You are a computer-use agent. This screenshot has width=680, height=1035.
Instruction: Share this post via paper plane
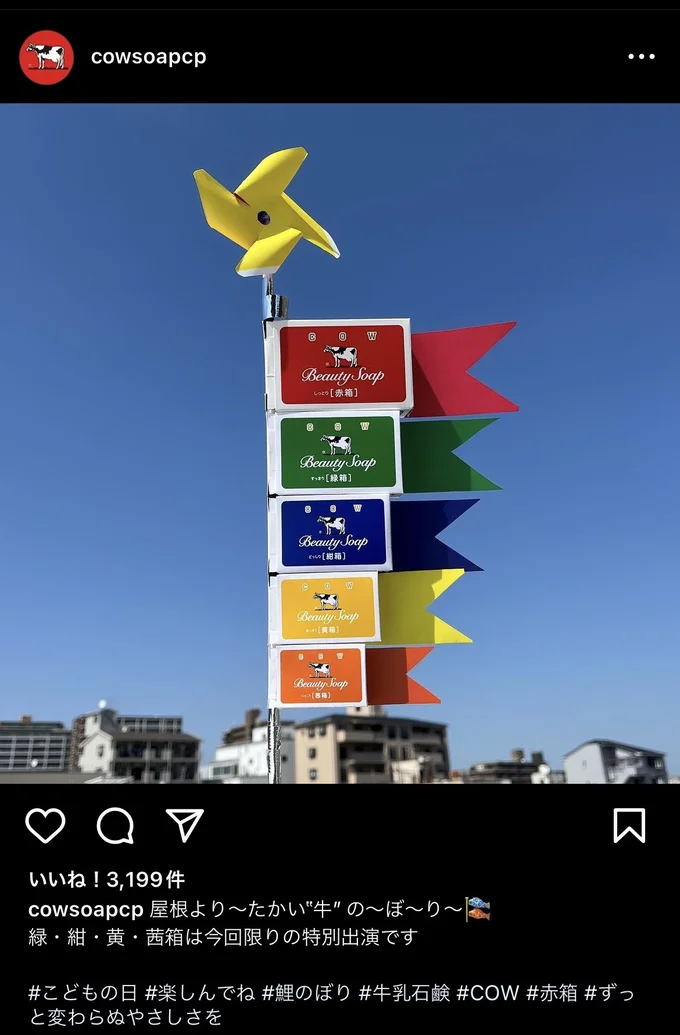185,825
